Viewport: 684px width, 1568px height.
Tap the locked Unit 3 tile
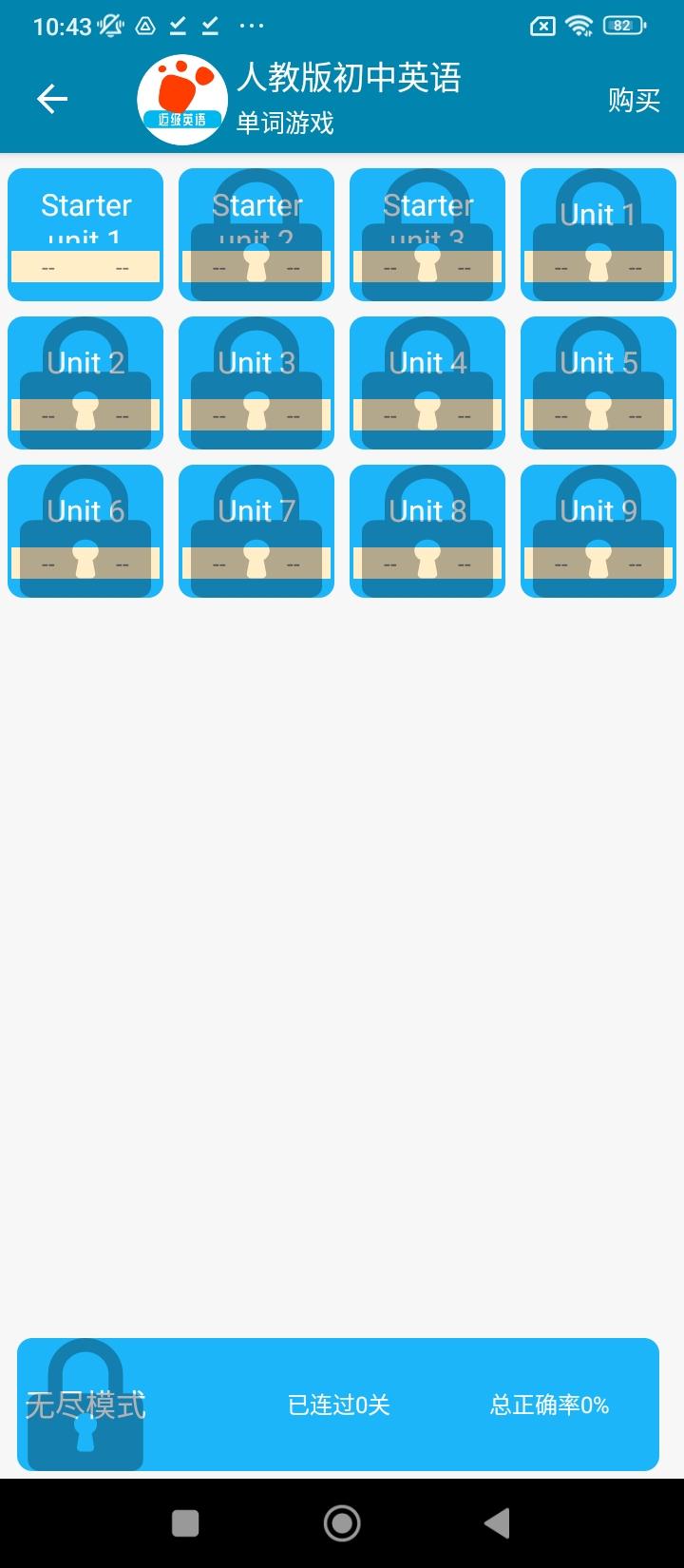(x=256, y=382)
